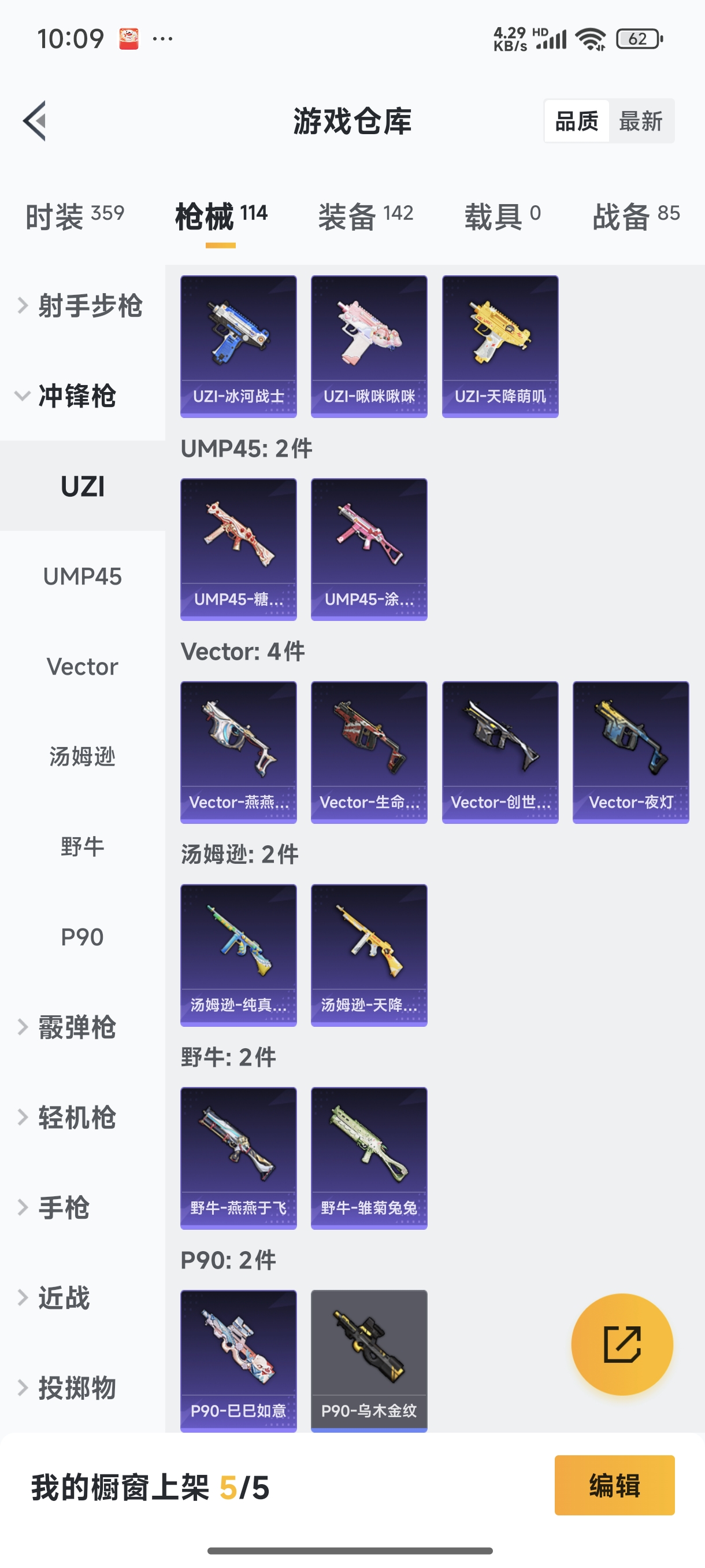View the Vector-夜灯 skin
Viewport: 705px width, 1568px height.
point(631,752)
